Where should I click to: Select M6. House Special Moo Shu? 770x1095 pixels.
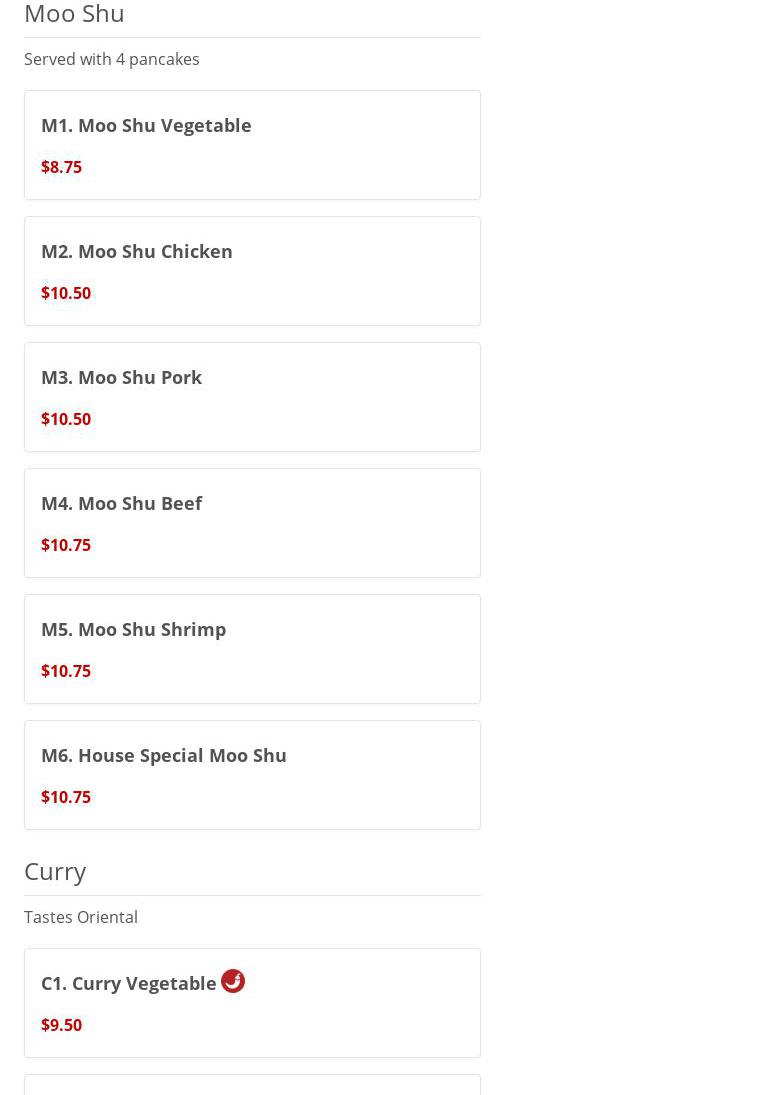coord(251,775)
